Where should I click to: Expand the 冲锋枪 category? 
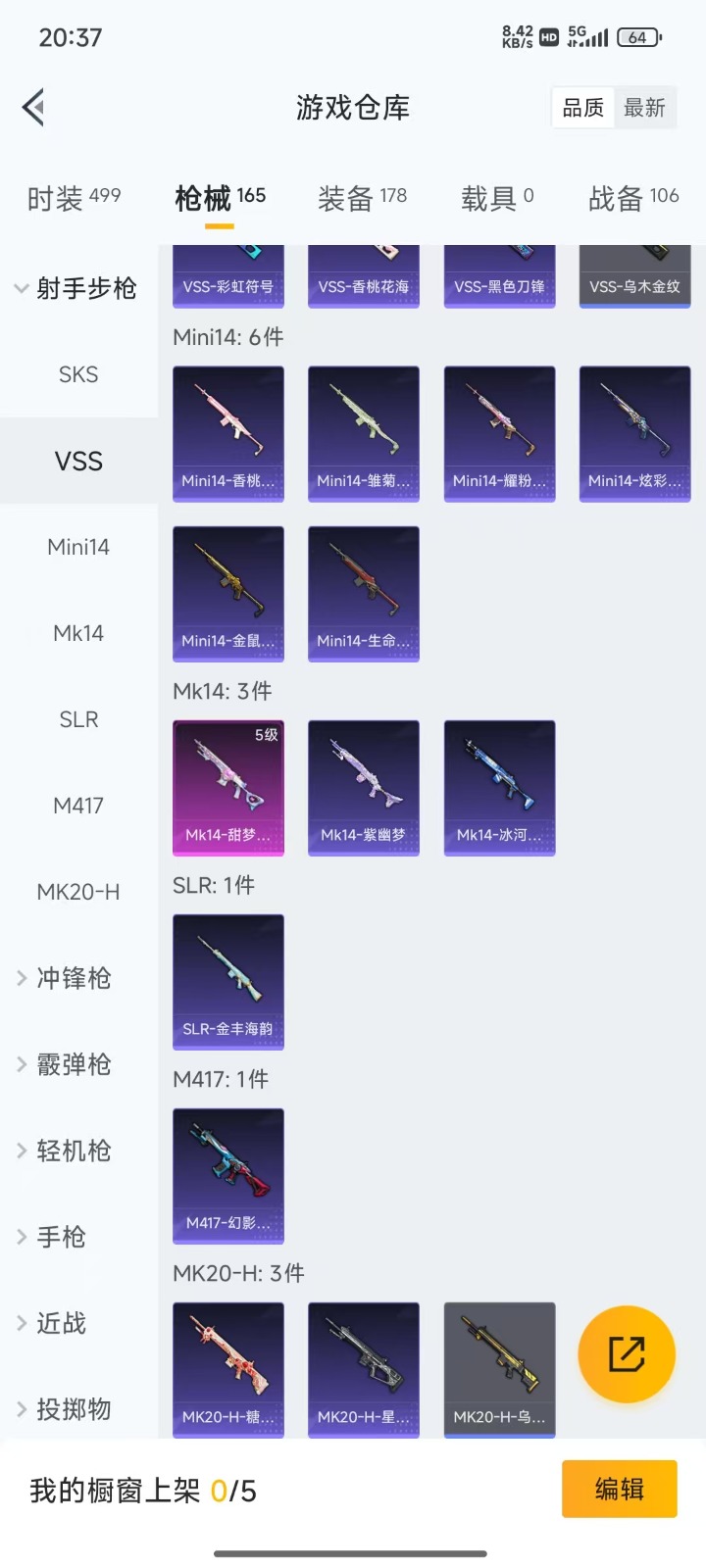point(74,978)
